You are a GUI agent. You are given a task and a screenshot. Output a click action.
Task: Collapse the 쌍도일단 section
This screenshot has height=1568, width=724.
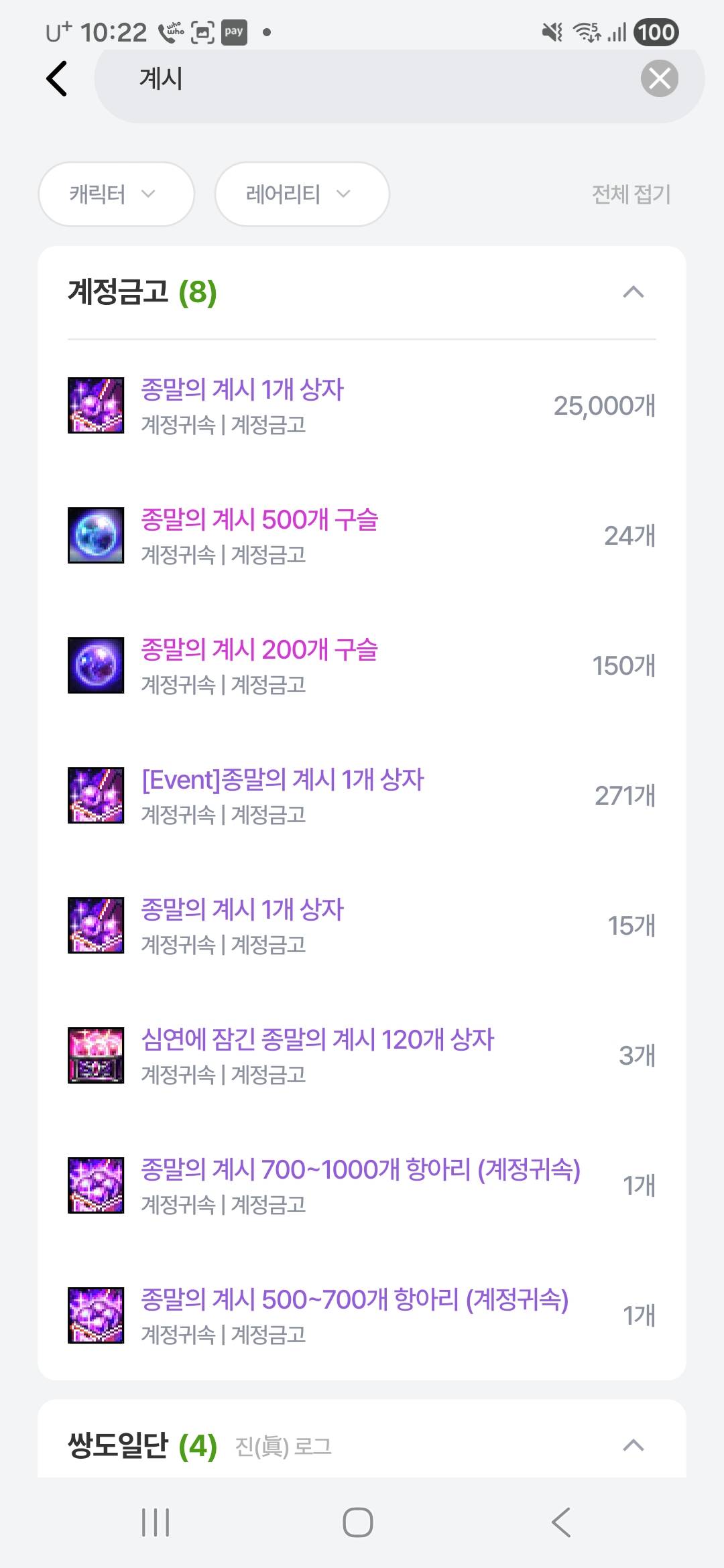pos(633,1445)
